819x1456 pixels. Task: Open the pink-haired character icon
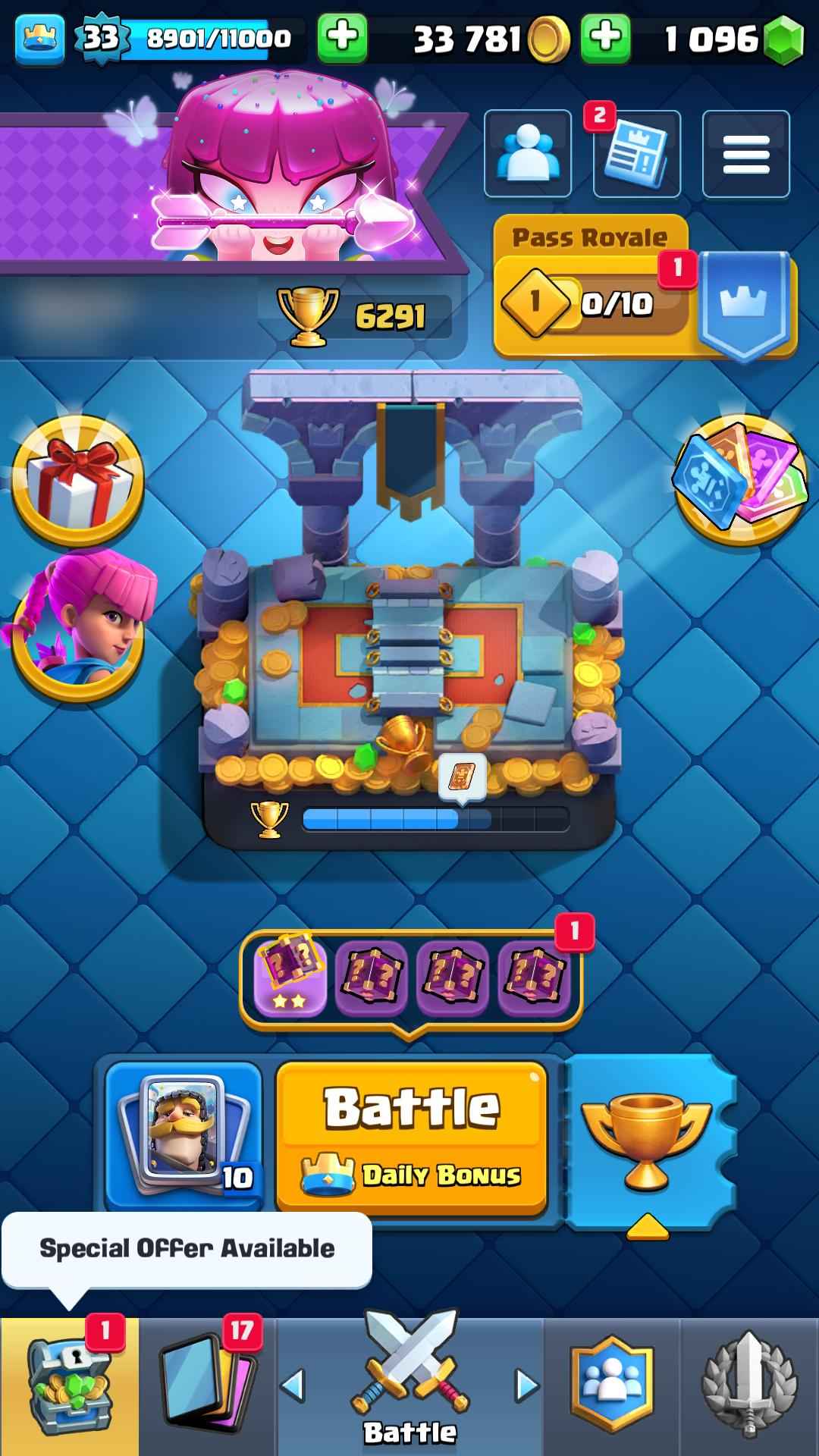(x=77, y=626)
